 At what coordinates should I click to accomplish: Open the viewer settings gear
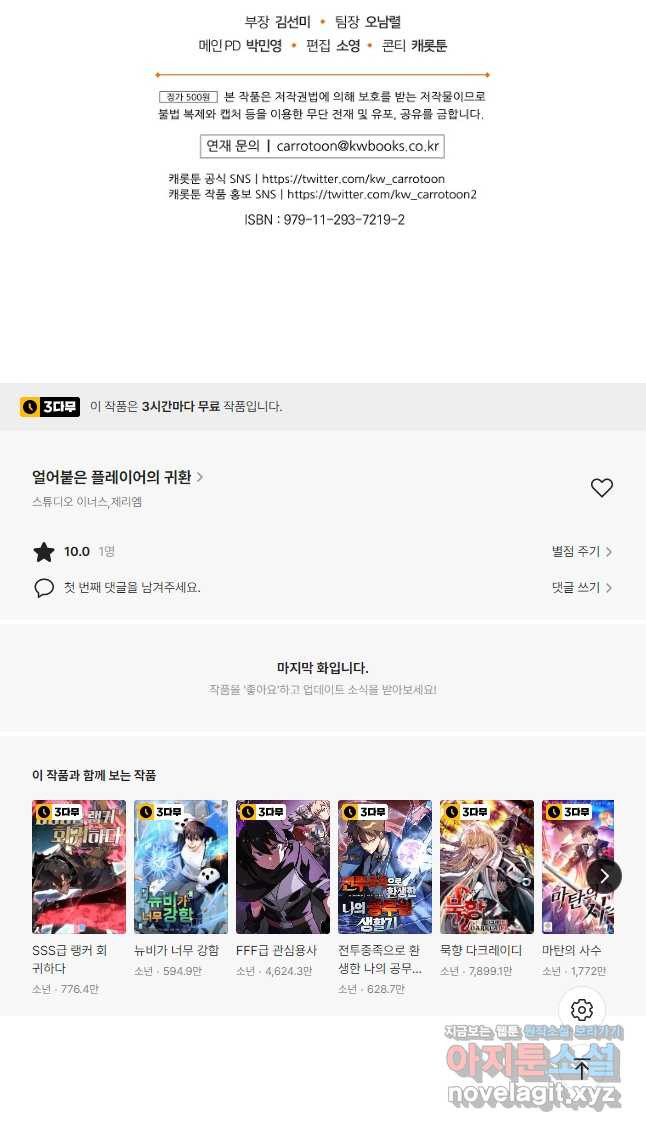coord(582,1010)
